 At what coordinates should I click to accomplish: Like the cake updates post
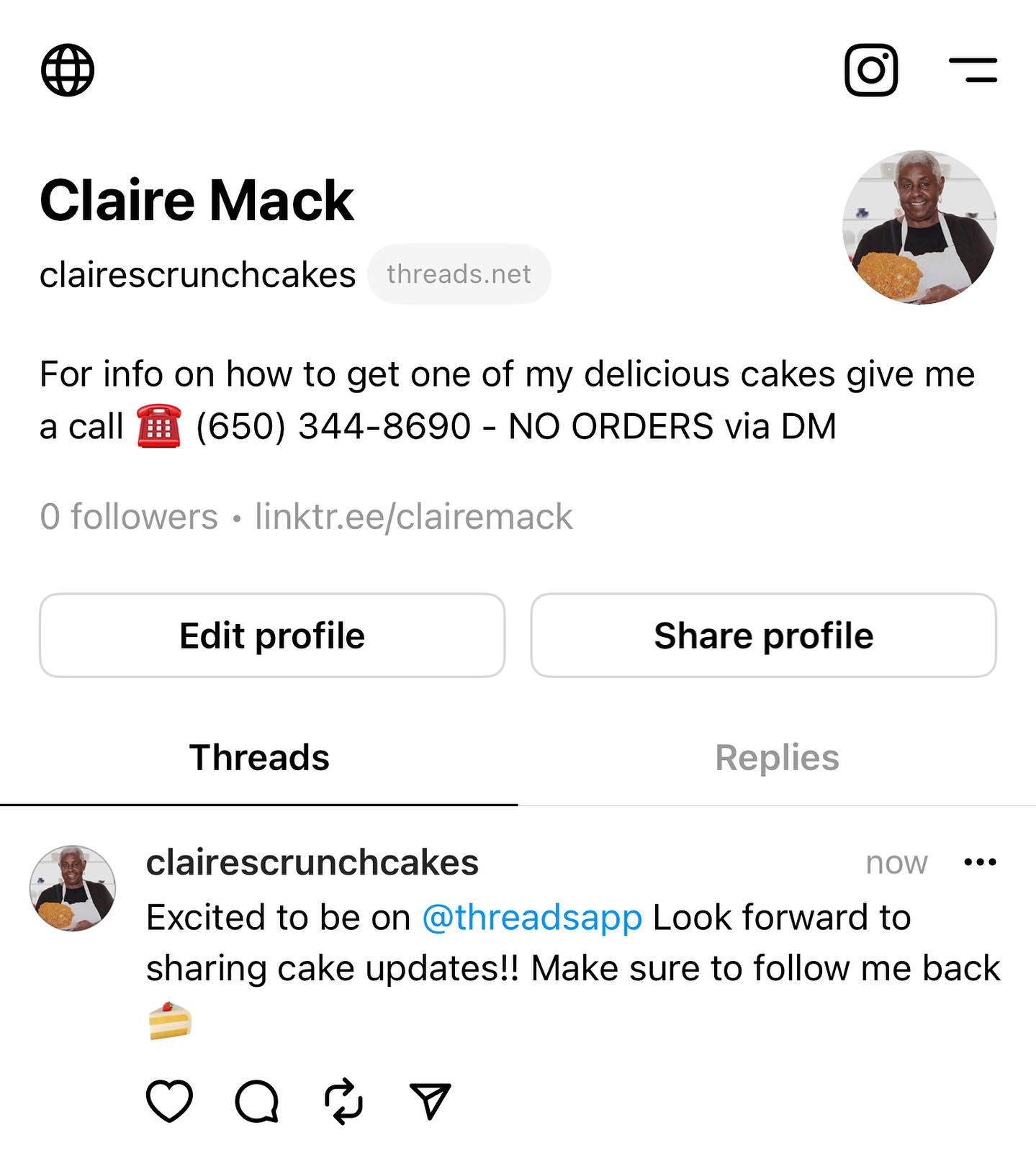(x=169, y=1101)
